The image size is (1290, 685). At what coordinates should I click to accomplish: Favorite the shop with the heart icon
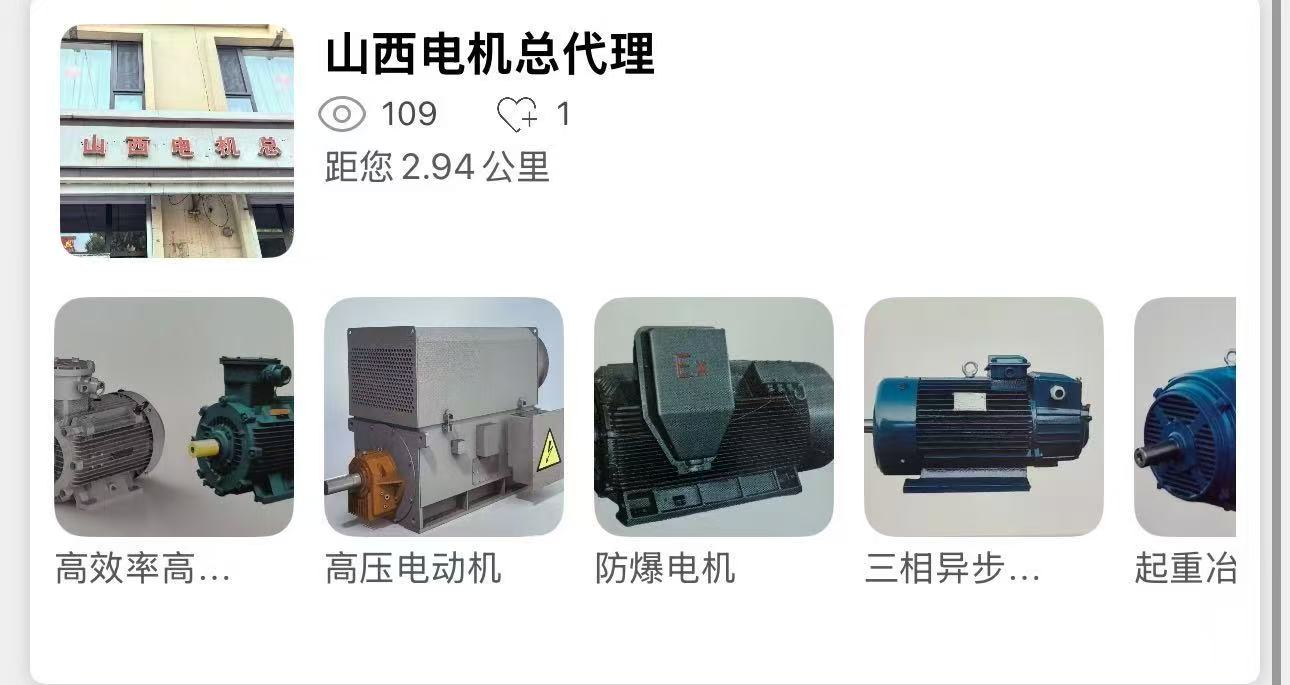tap(517, 115)
